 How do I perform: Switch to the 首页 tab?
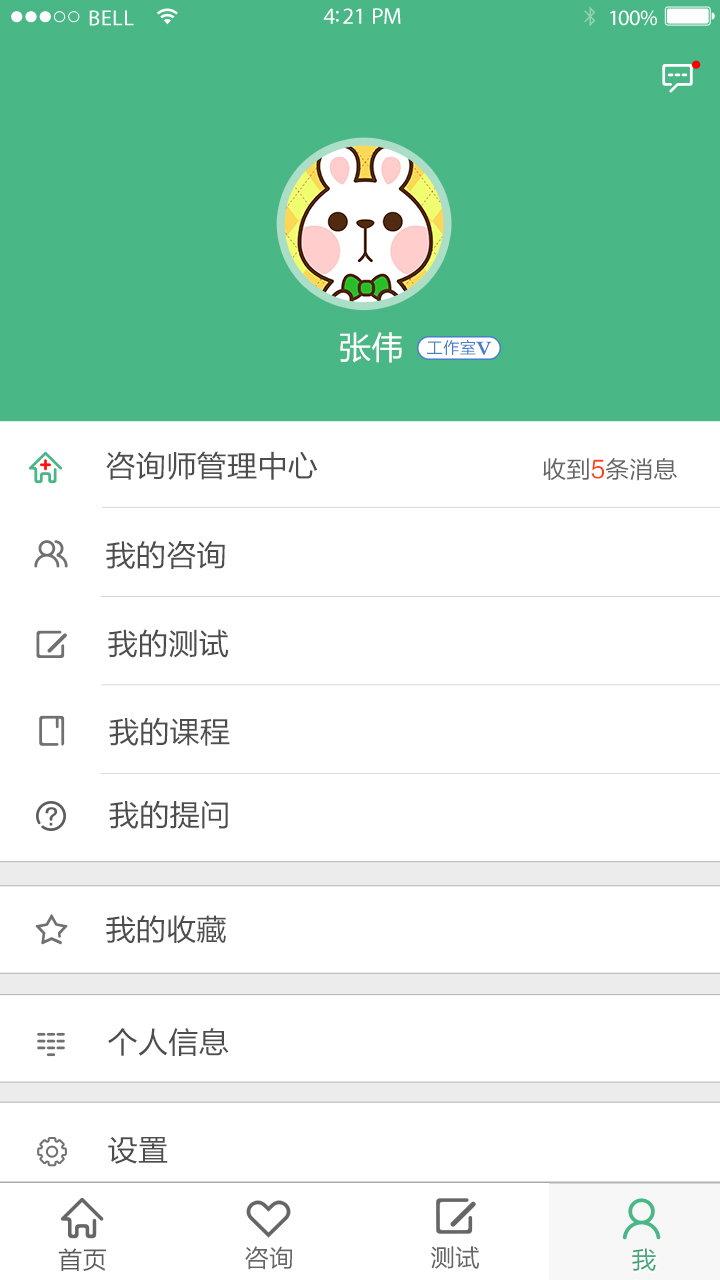[x=82, y=1234]
